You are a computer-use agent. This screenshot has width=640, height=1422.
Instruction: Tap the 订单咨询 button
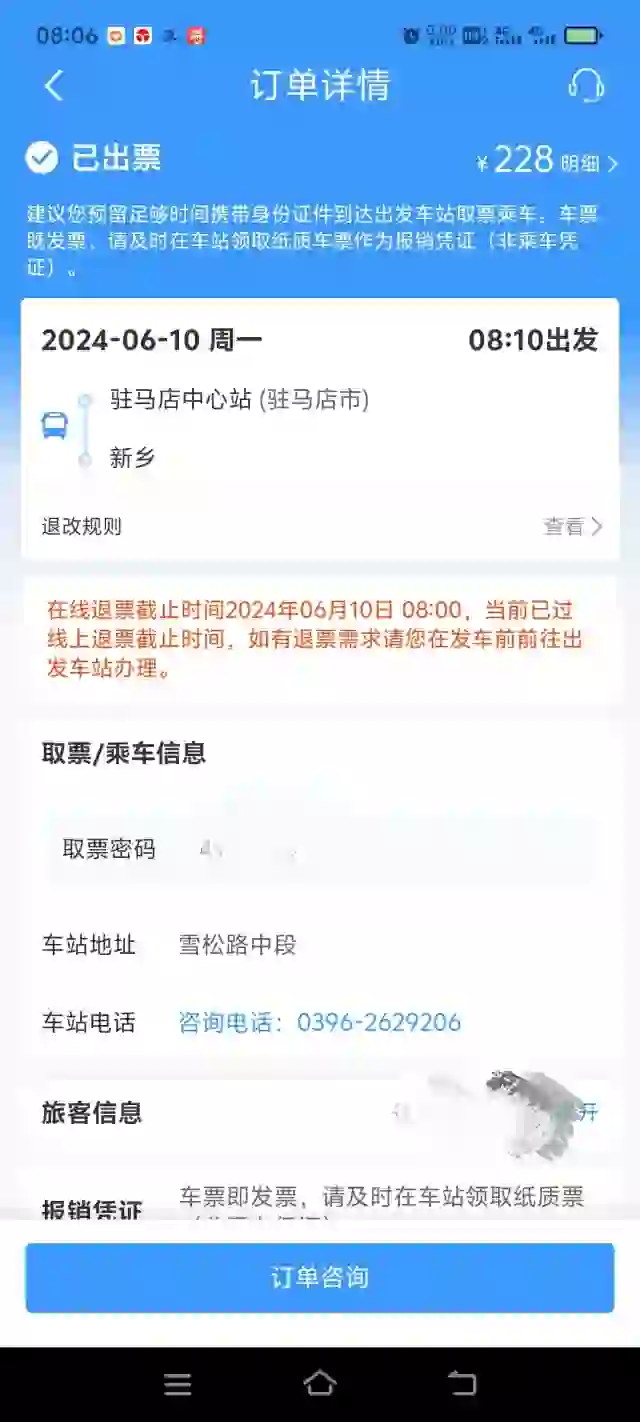320,1277
